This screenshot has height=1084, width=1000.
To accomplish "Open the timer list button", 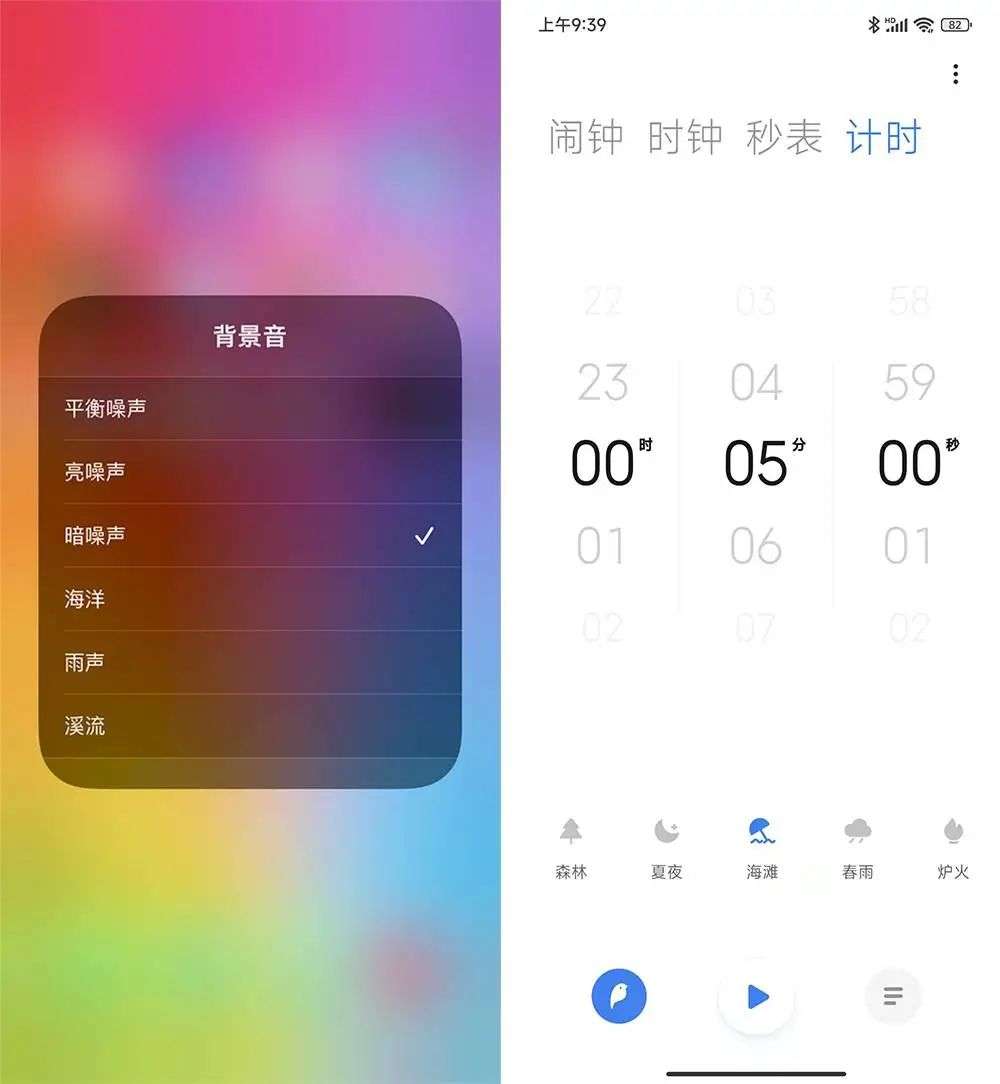I will click(x=893, y=996).
